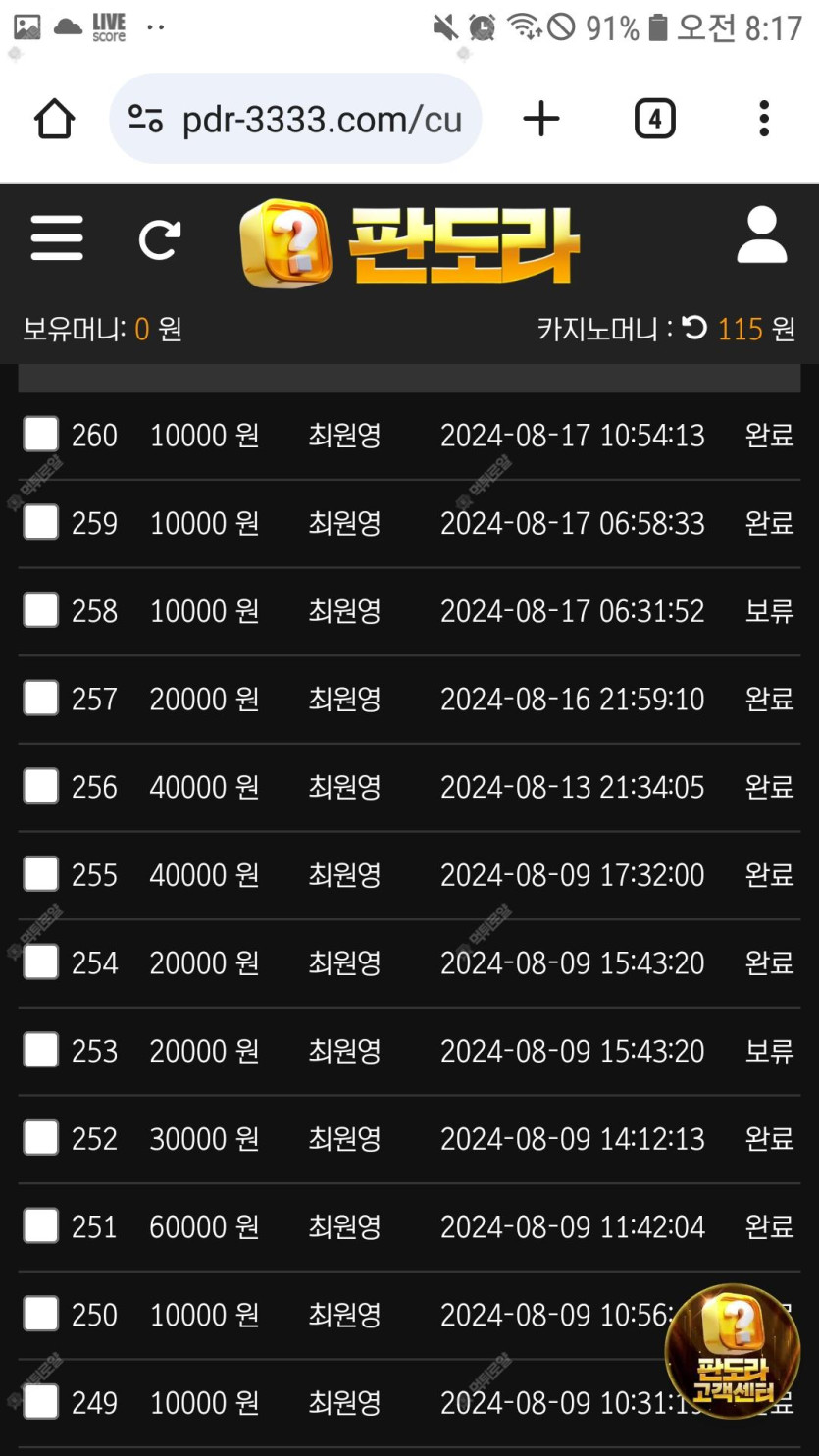Open the 판도라 고객센터 floating button
The width and height of the screenshot is (819, 1456).
point(733,1351)
